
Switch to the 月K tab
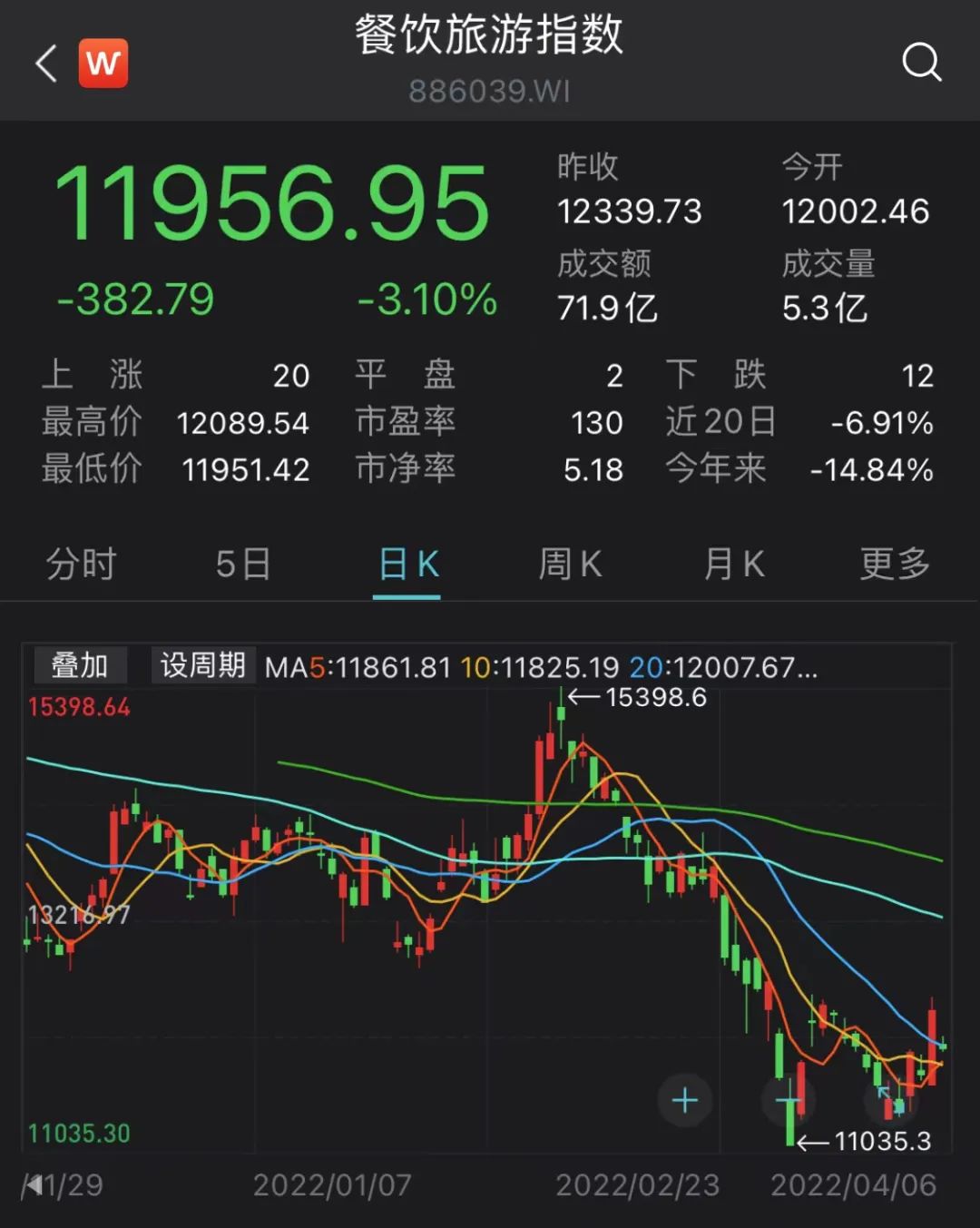pyautogui.click(x=733, y=565)
